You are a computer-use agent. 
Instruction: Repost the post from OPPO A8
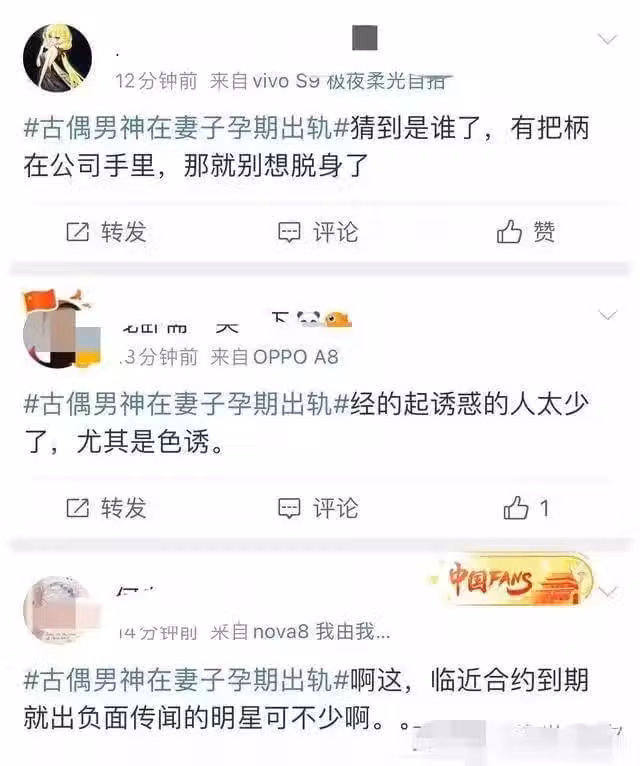106,508
